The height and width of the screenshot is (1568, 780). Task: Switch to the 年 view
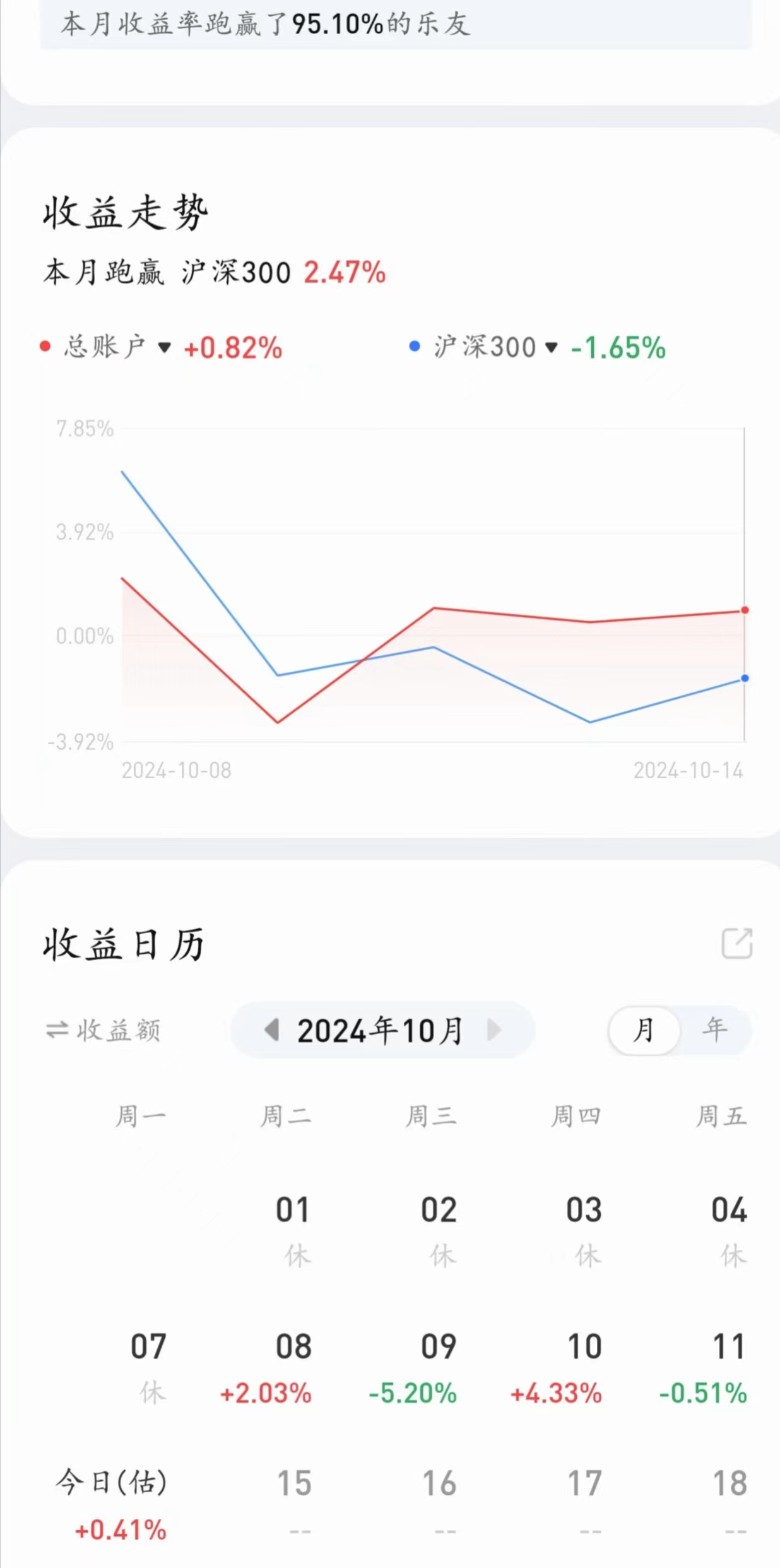[x=715, y=1030]
